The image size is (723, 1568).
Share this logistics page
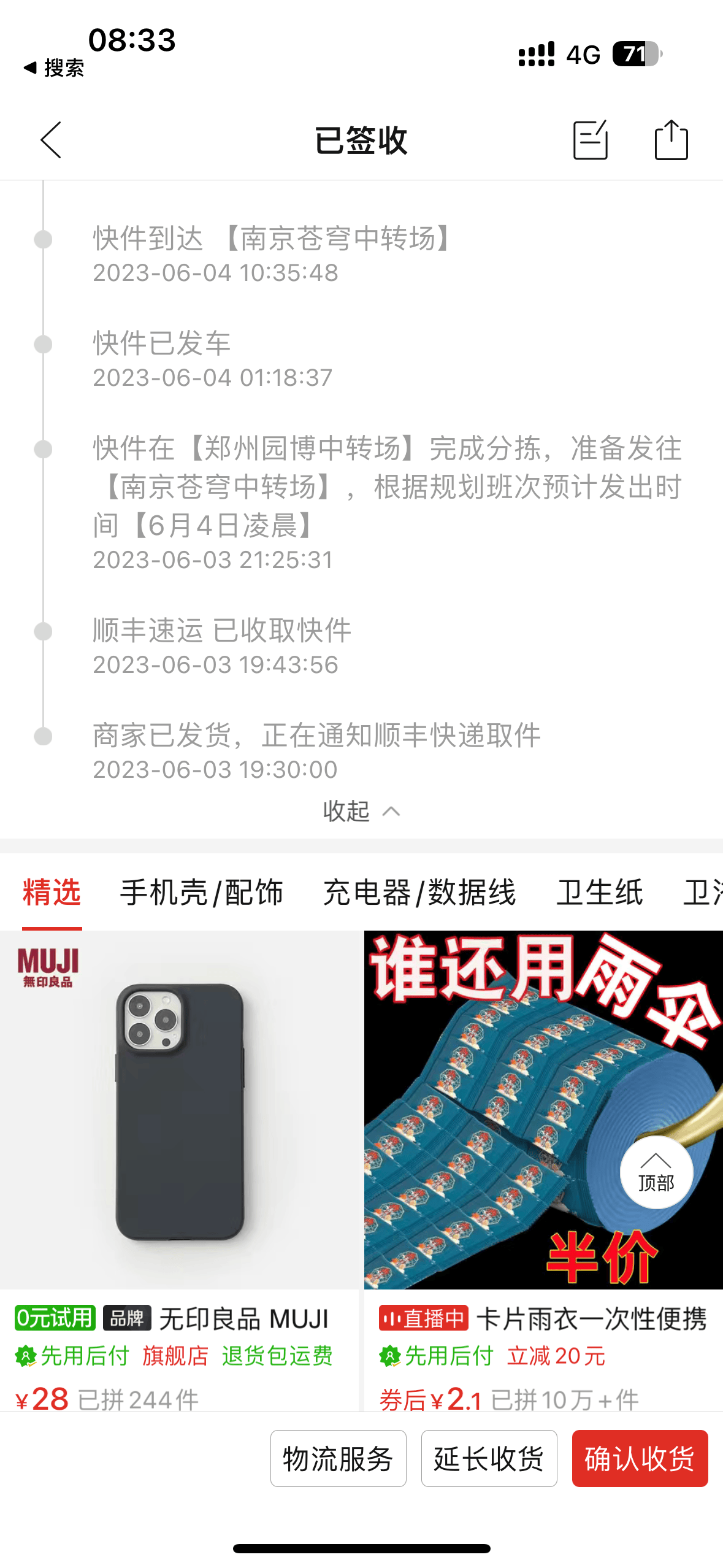(x=671, y=140)
